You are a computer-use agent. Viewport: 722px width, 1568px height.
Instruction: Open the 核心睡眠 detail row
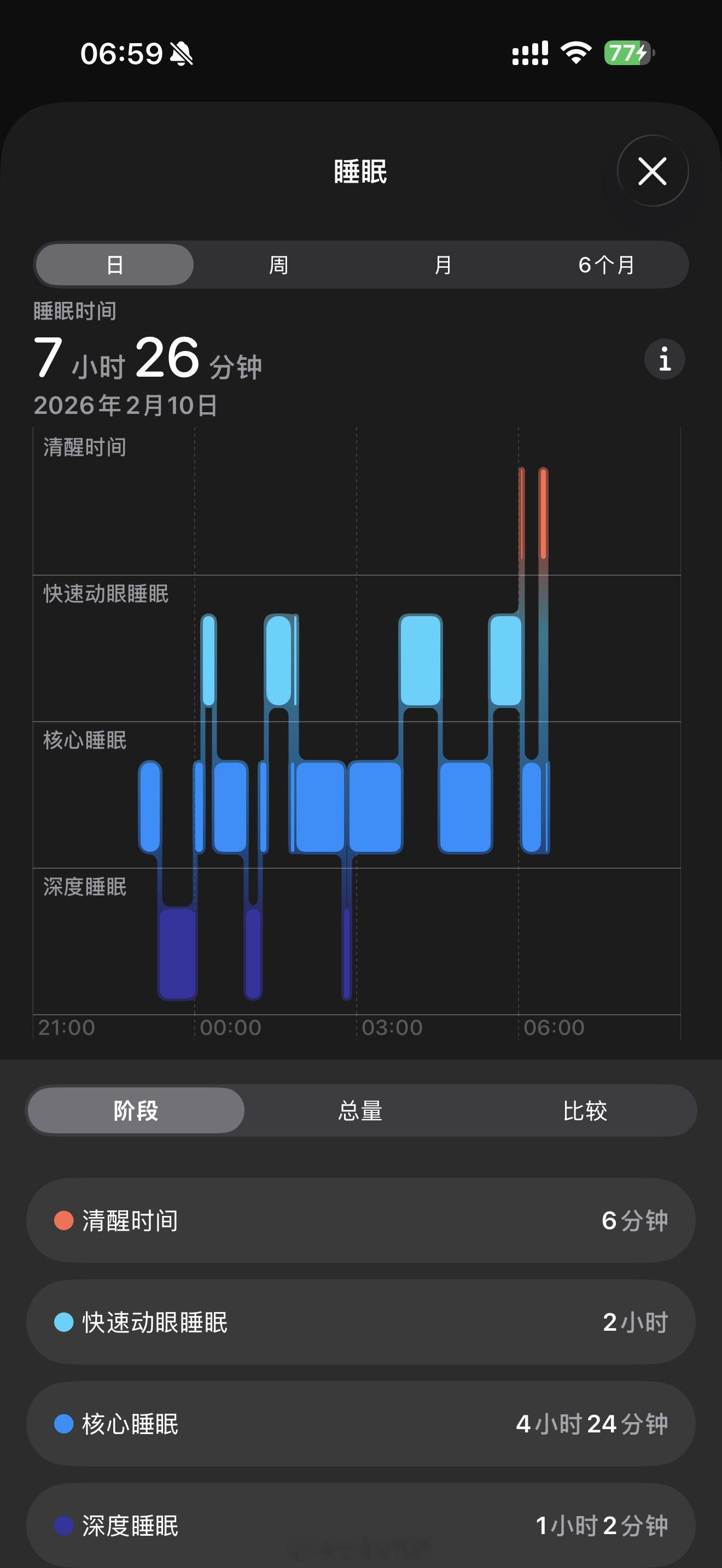point(360,1424)
